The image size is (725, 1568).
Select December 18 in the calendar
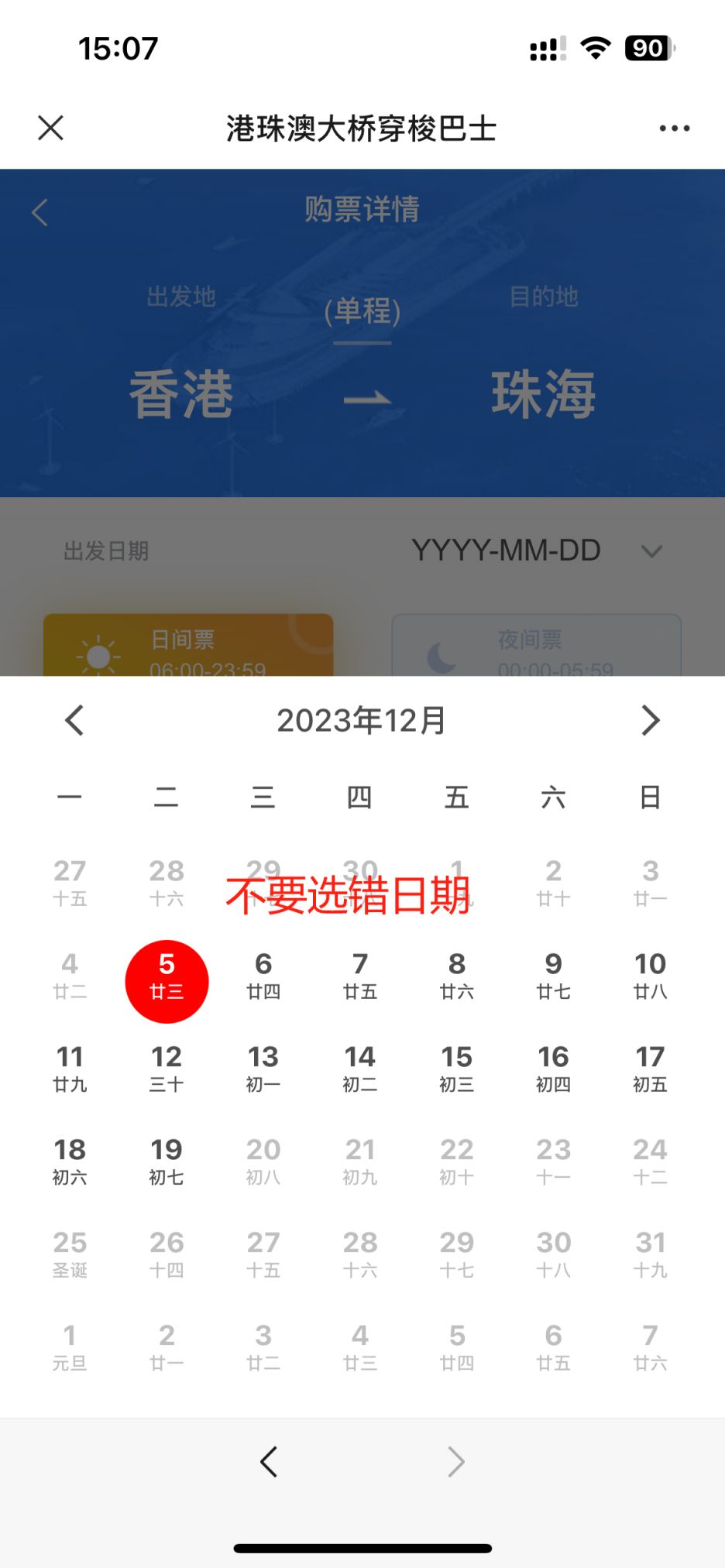tap(70, 1161)
